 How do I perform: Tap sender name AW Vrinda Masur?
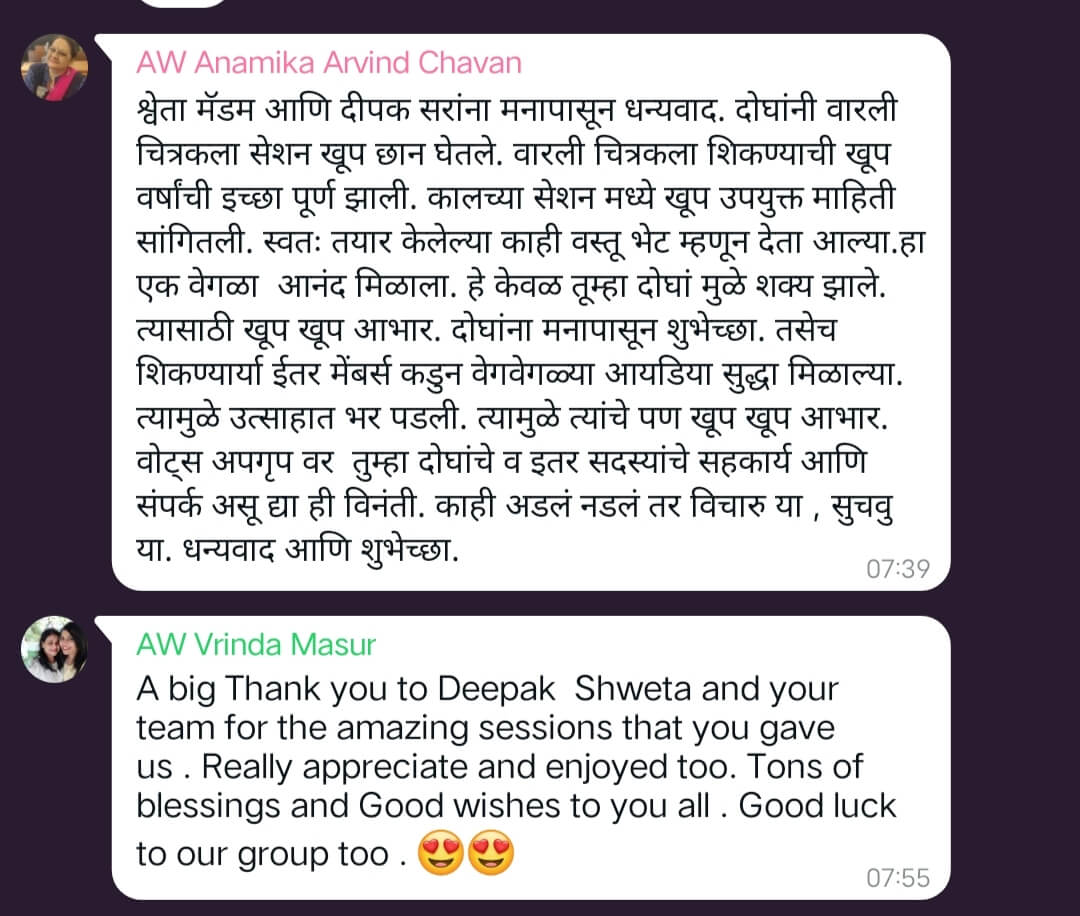click(x=256, y=645)
